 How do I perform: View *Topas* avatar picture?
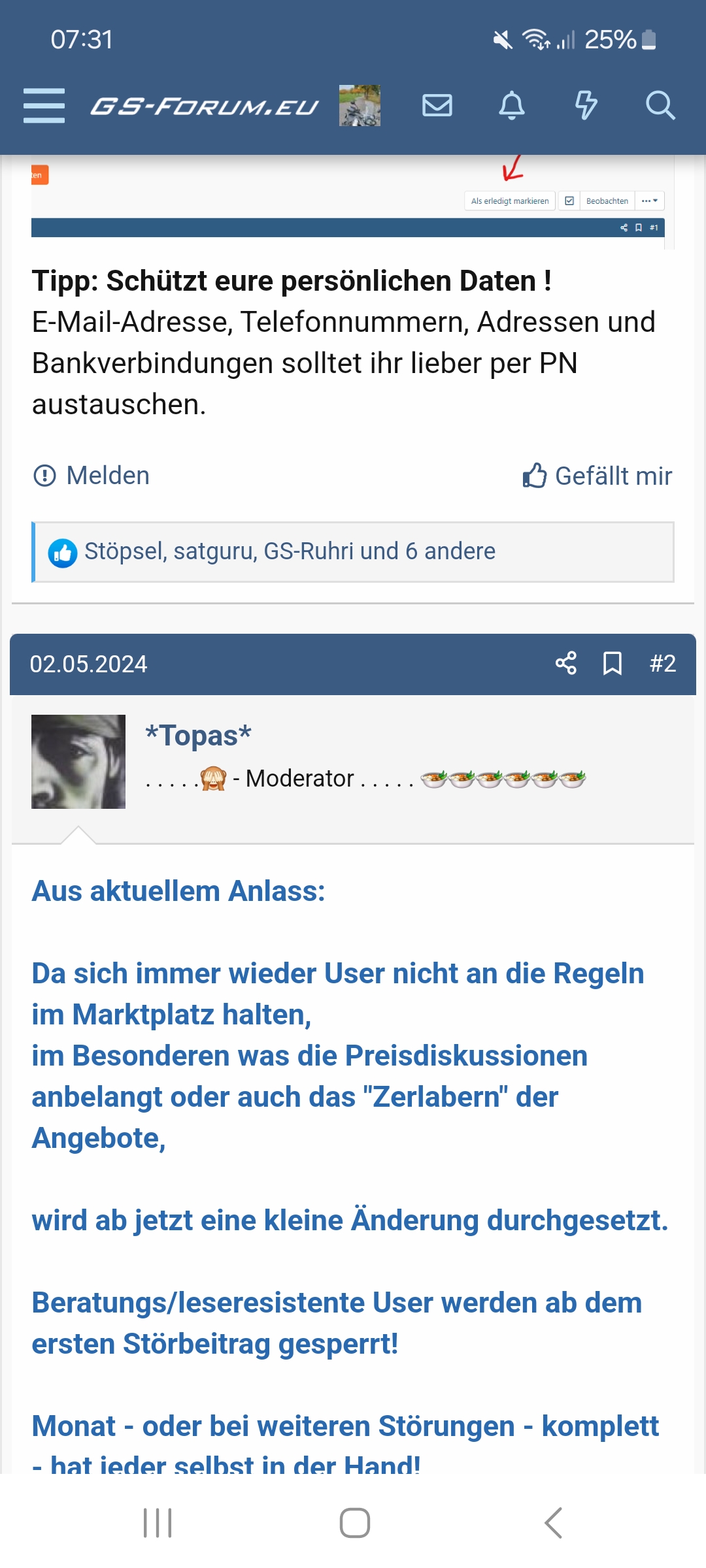coord(78,762)
